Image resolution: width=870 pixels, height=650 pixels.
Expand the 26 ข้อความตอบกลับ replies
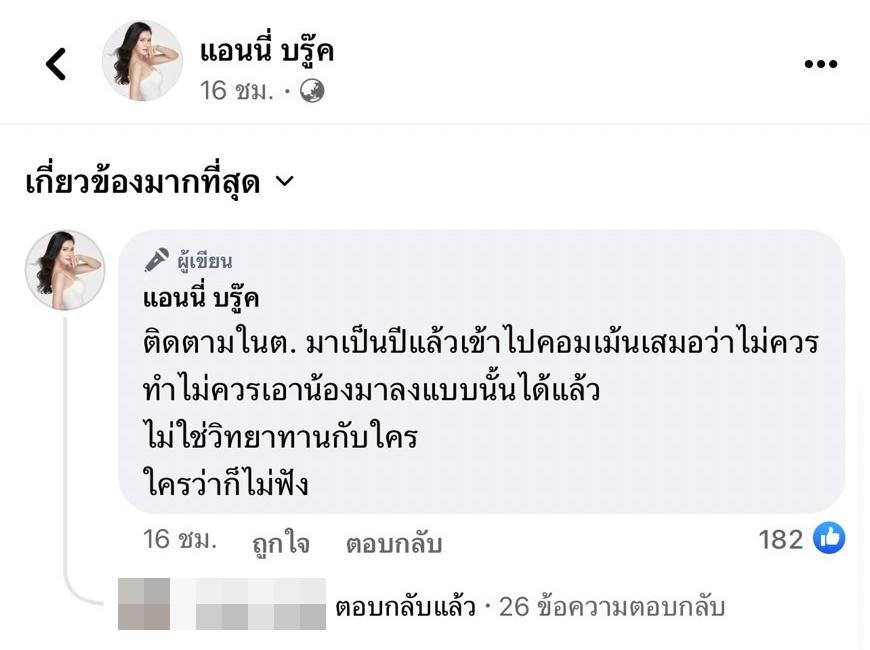[530, 606]
